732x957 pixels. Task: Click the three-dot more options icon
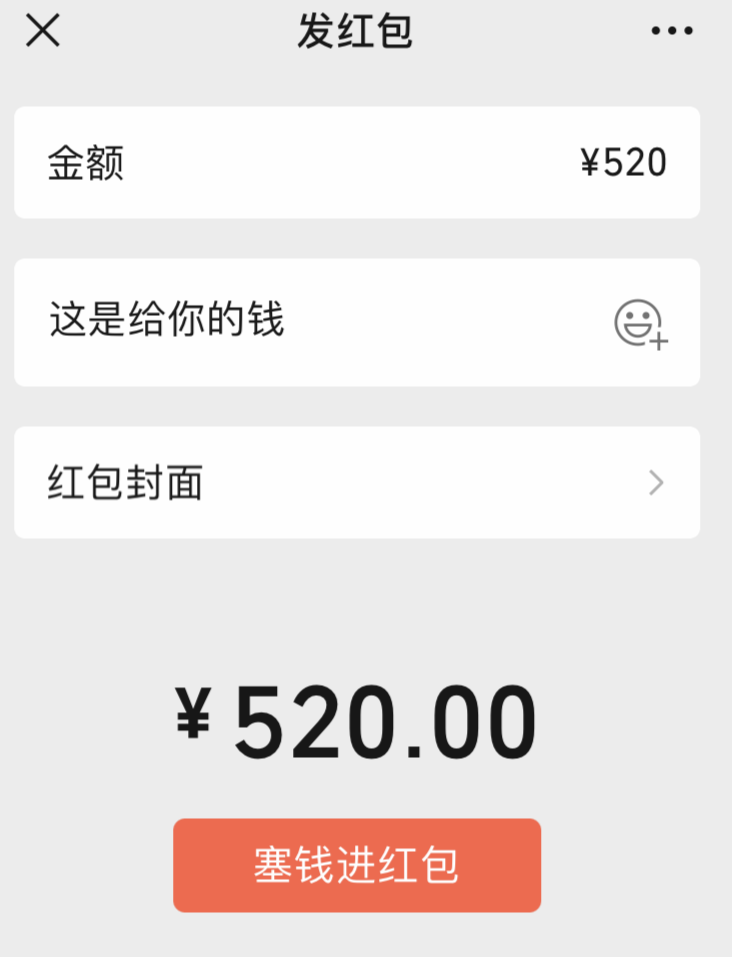pyautogui.click(x=670, y=30)
